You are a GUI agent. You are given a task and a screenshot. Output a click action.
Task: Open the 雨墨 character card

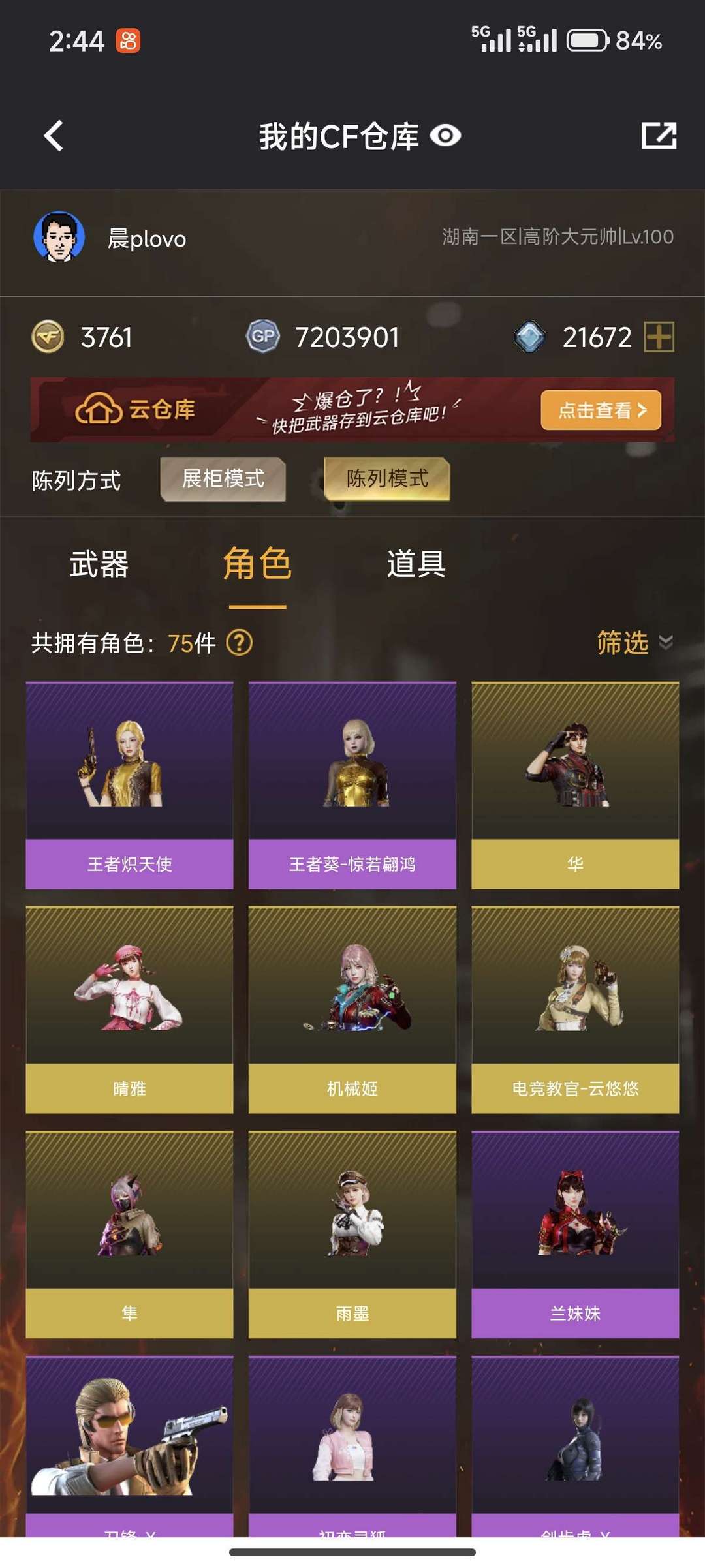[352, 1234]
